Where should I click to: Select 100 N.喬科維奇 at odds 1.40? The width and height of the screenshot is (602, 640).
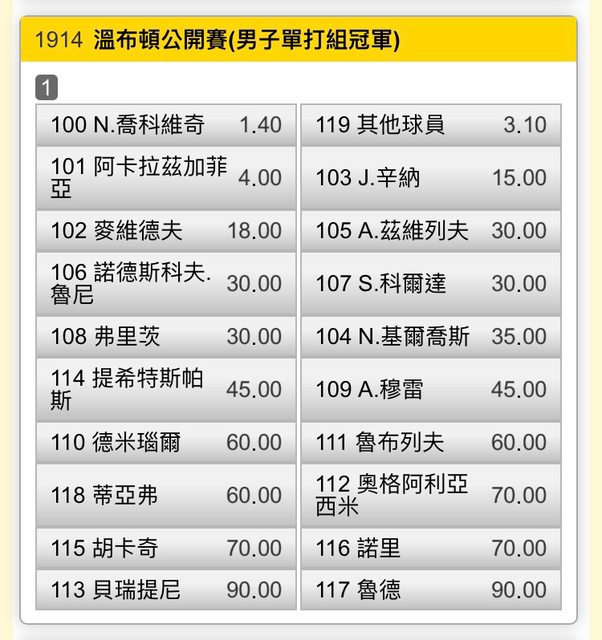(166, 125)
